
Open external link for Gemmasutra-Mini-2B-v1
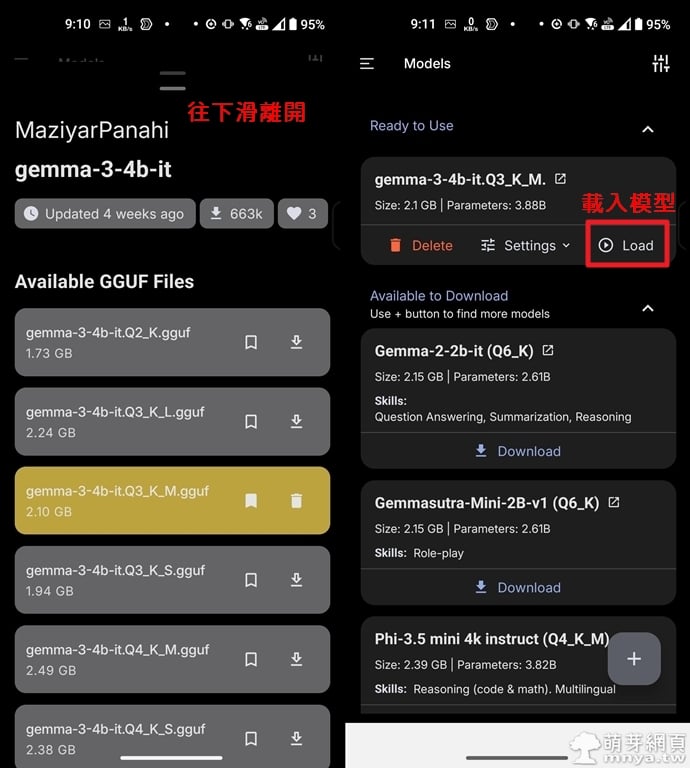tap(614, 502)
